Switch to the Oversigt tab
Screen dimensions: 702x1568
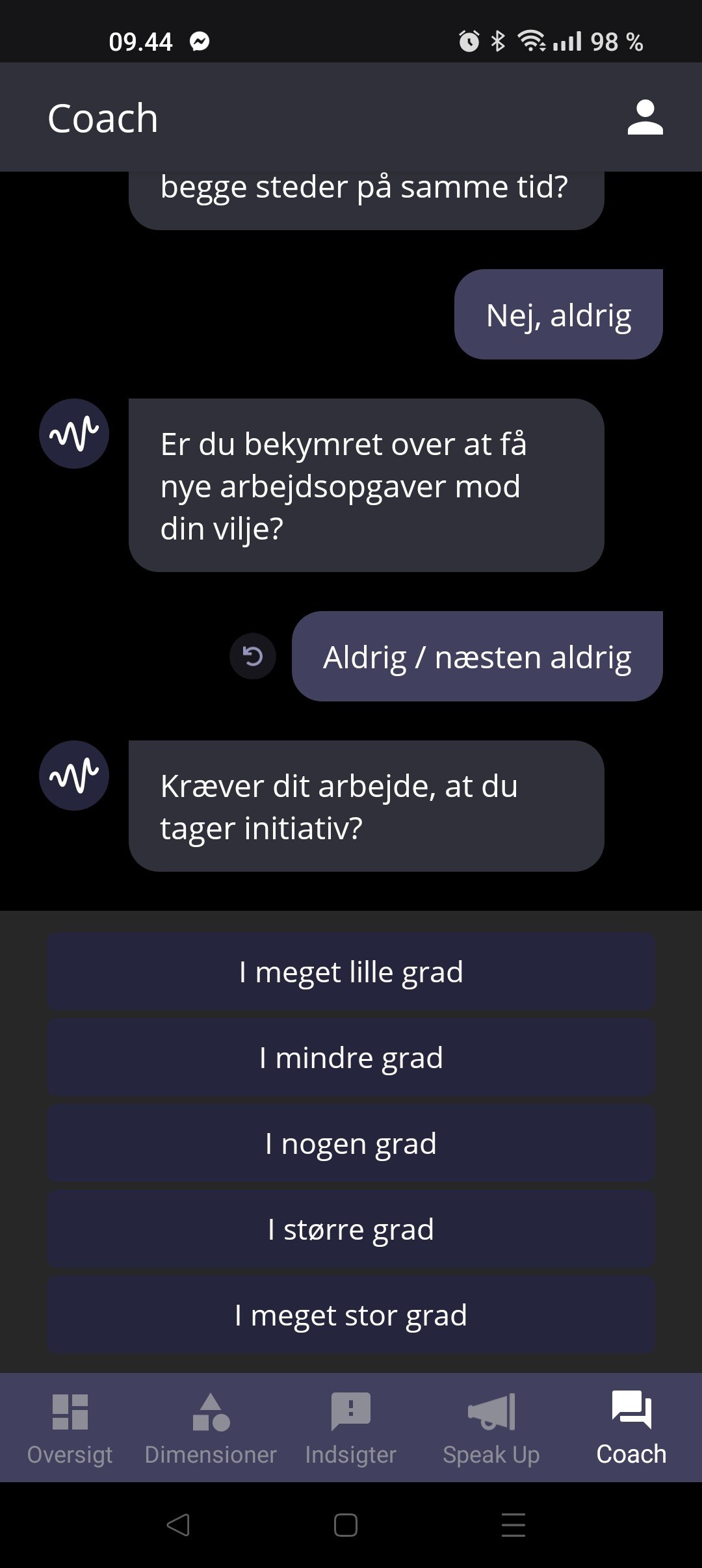pyautogui.click(x=70, y=1428)
